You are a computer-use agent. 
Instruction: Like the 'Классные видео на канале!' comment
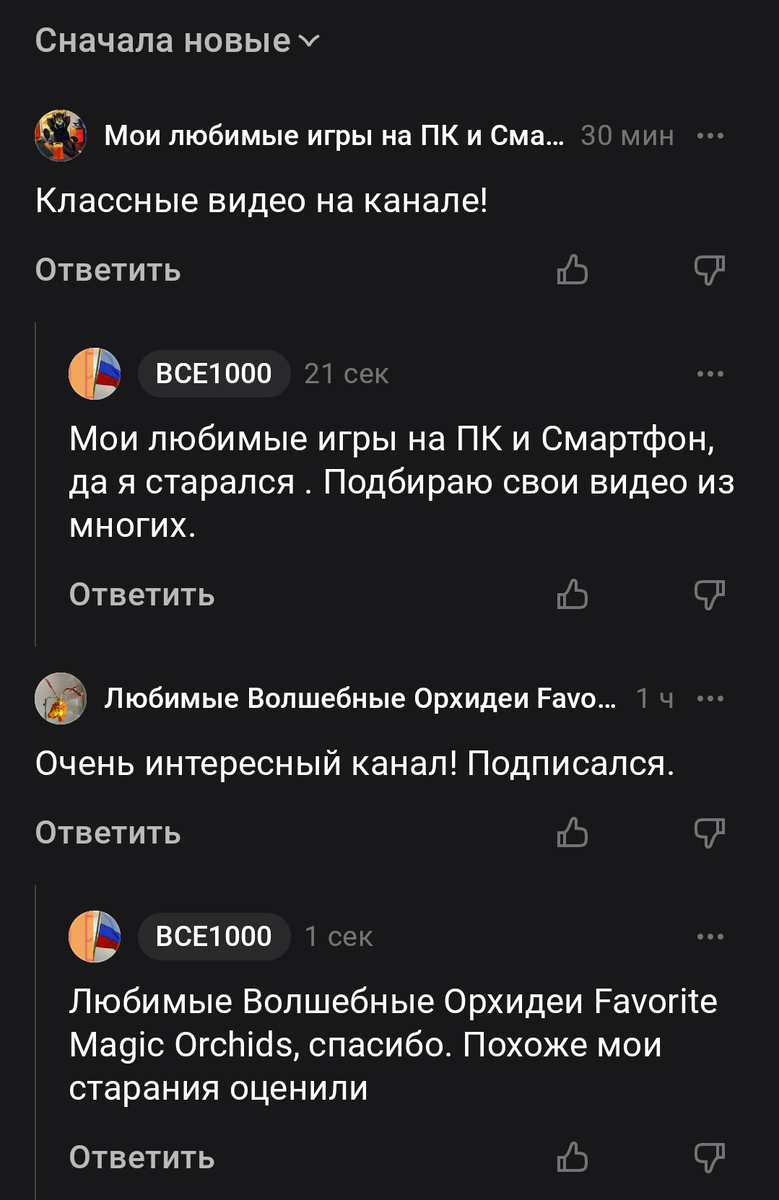point(572,270)
